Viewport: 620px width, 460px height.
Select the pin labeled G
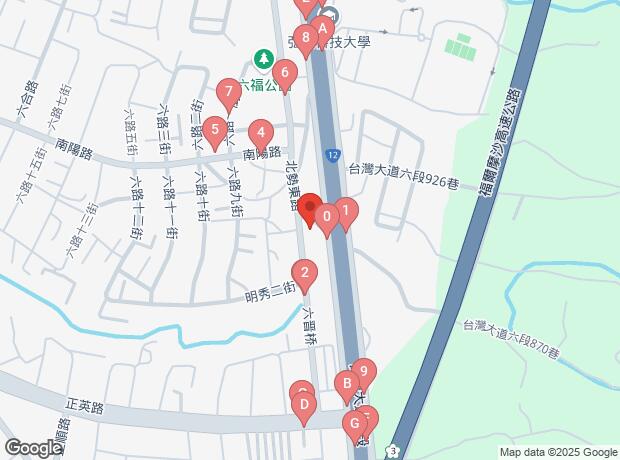coord(354,424)
